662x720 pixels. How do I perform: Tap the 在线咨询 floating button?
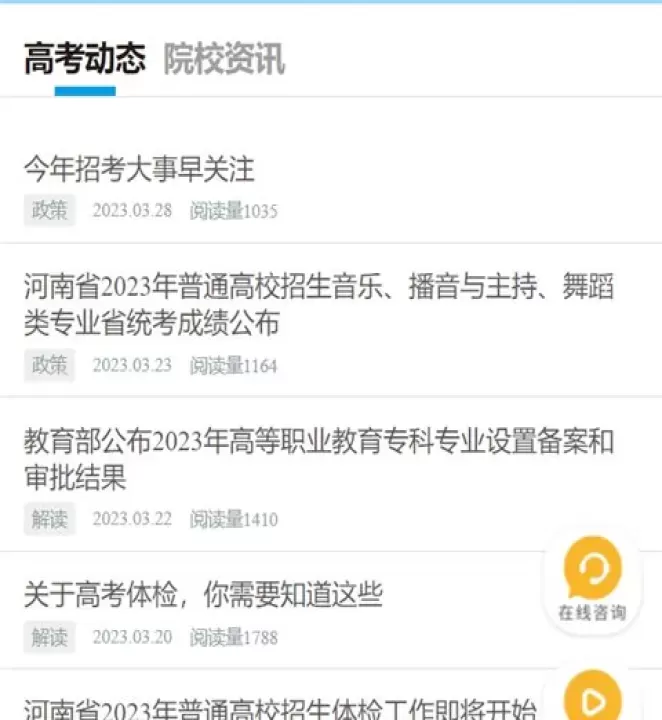coord(592,582)
